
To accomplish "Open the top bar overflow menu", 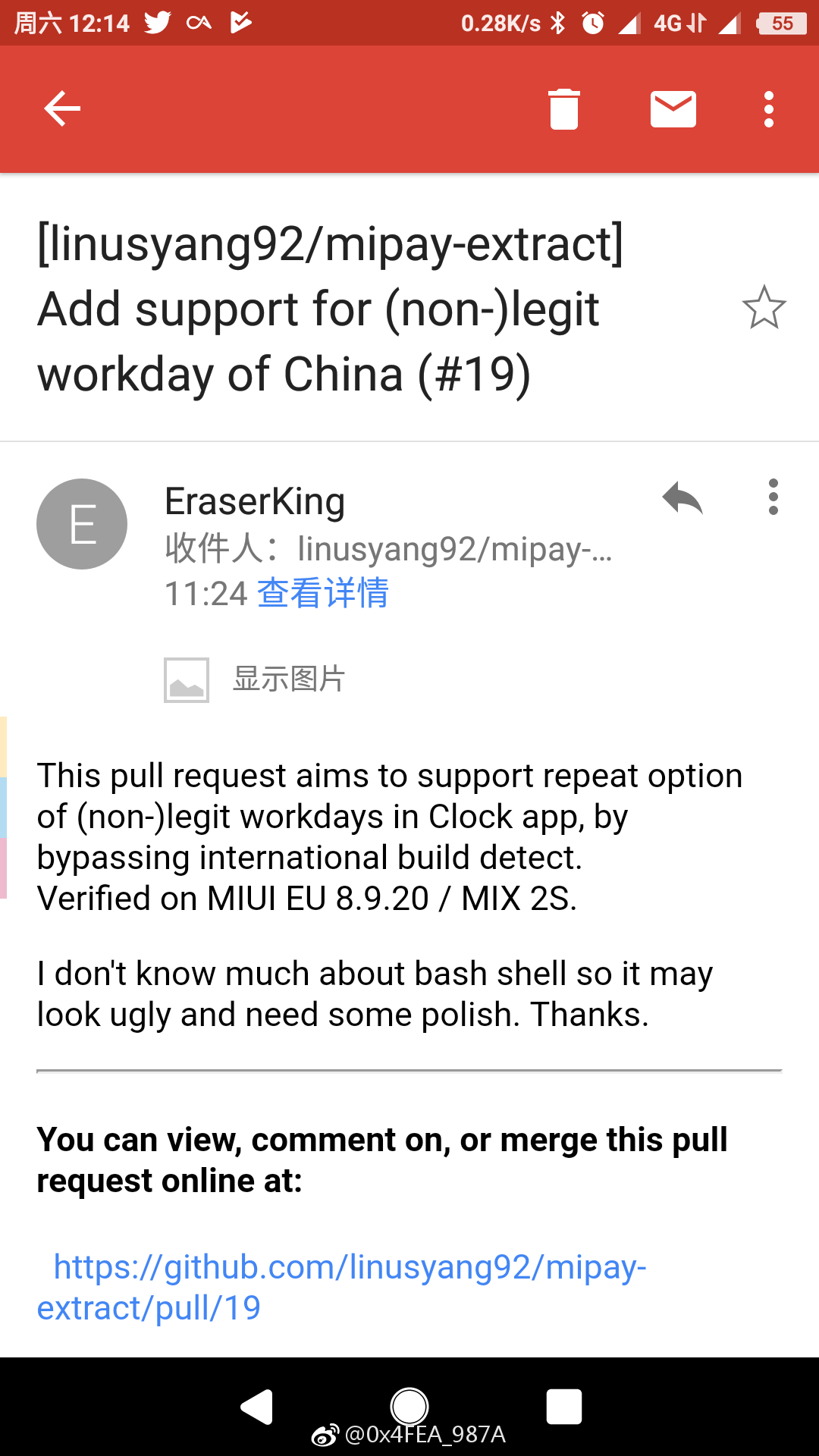I will (x=768, y=109).
